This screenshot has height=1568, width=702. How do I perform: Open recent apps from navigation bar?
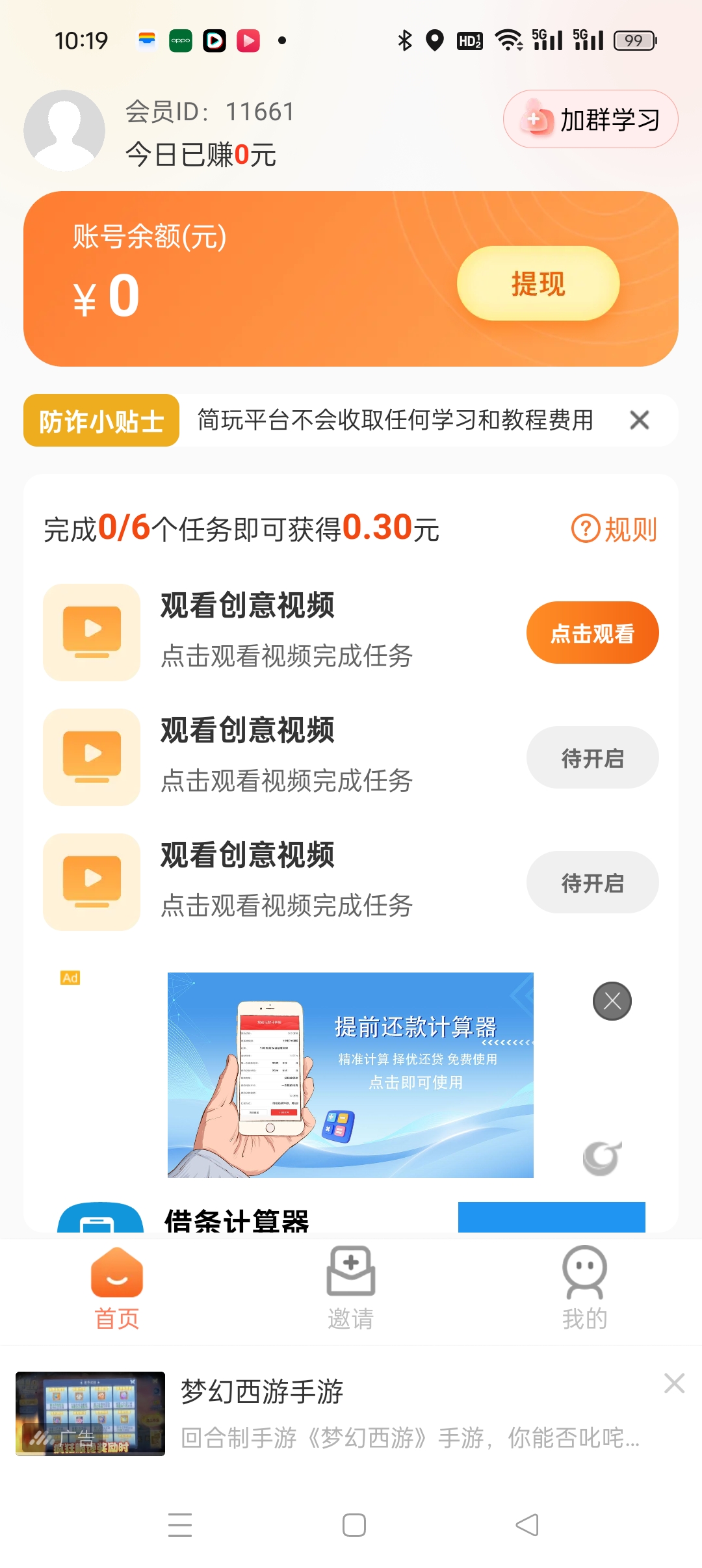tap(180, 1525)
